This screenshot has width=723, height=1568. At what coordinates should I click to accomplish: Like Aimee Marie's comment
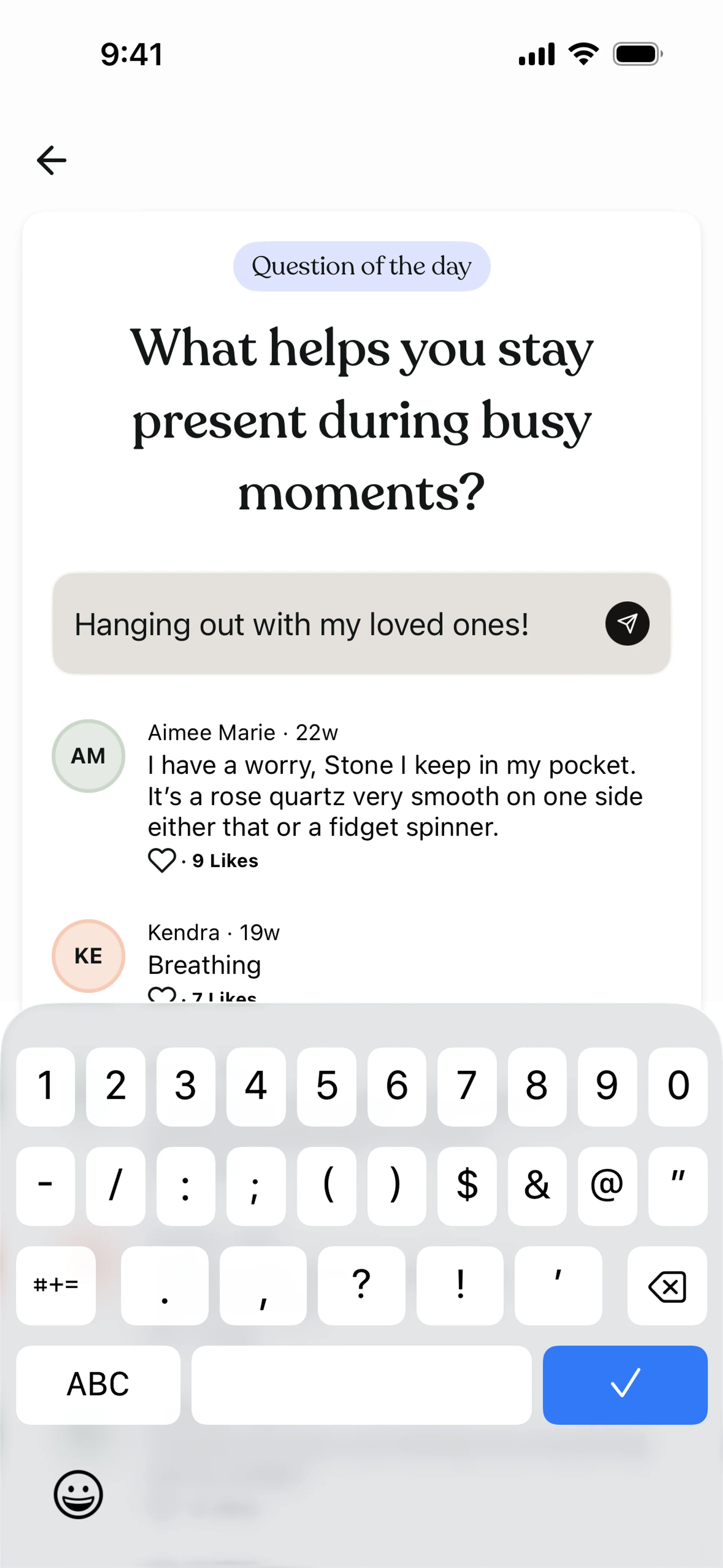pos(162,860)
